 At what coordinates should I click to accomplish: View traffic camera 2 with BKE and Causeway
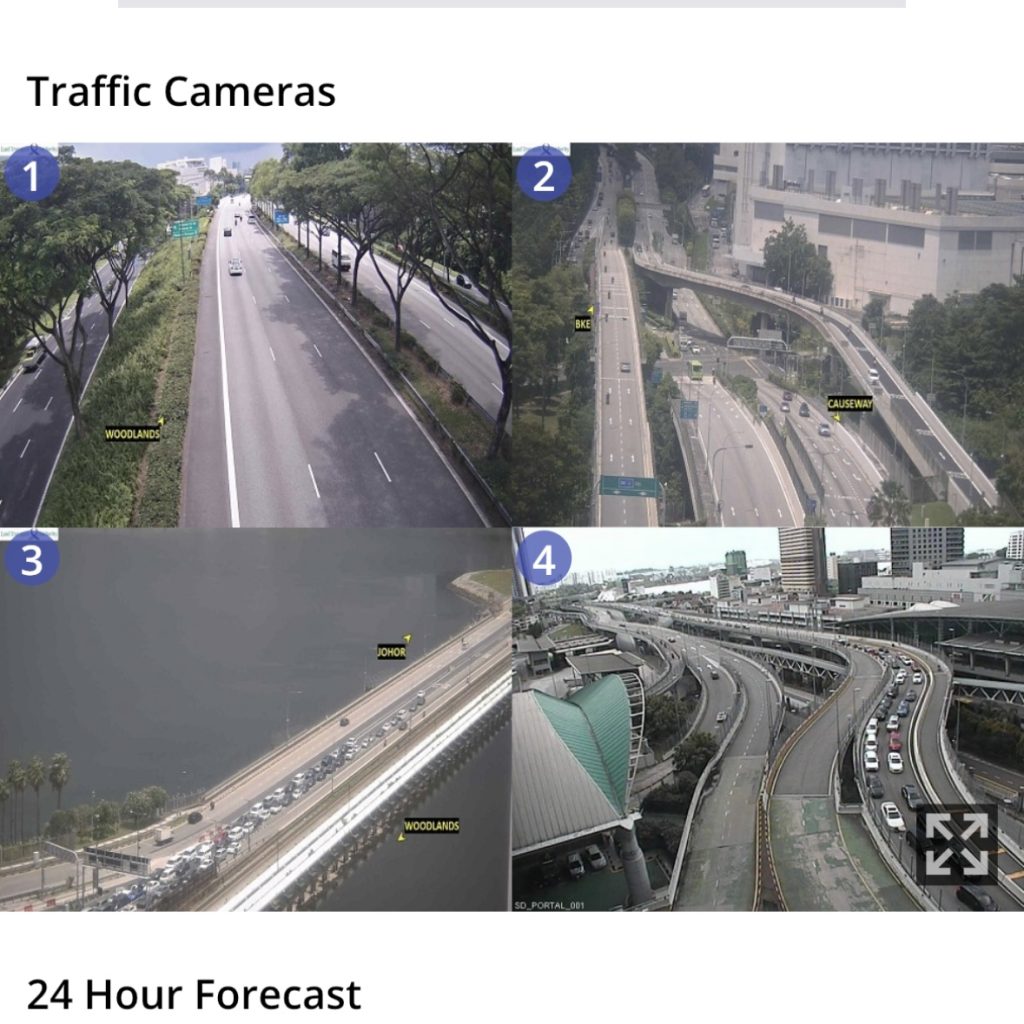pos(768,335)
